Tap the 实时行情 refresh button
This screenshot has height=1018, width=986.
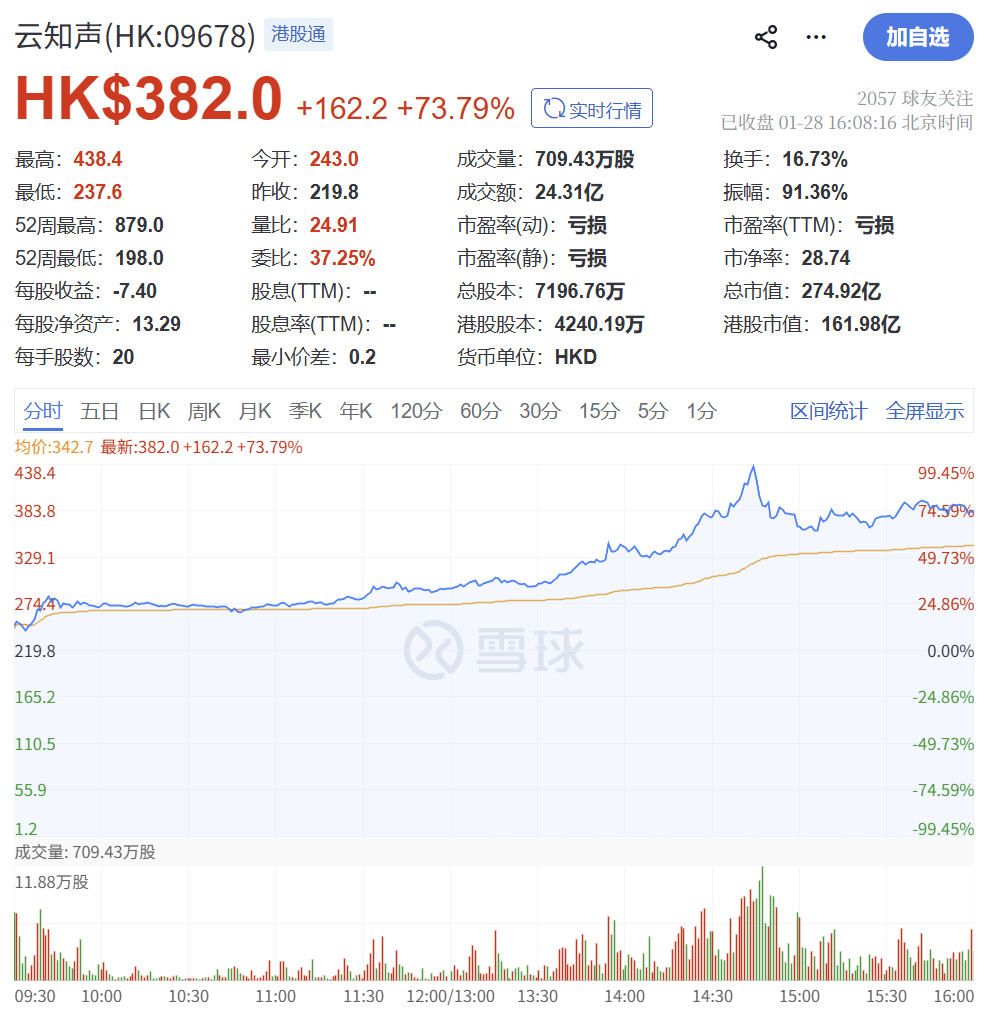[x=592, y=109]
